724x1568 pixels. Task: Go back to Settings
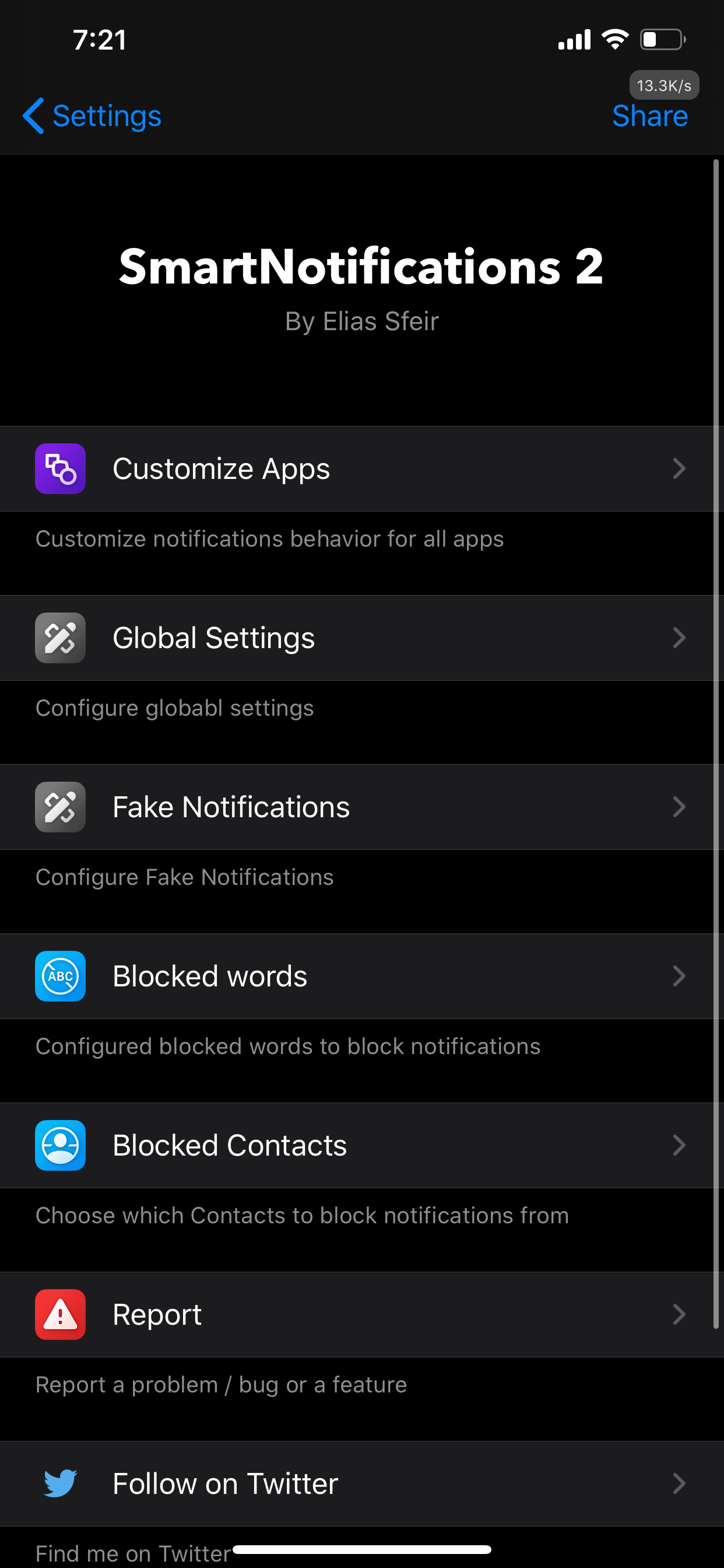(92, 116)
